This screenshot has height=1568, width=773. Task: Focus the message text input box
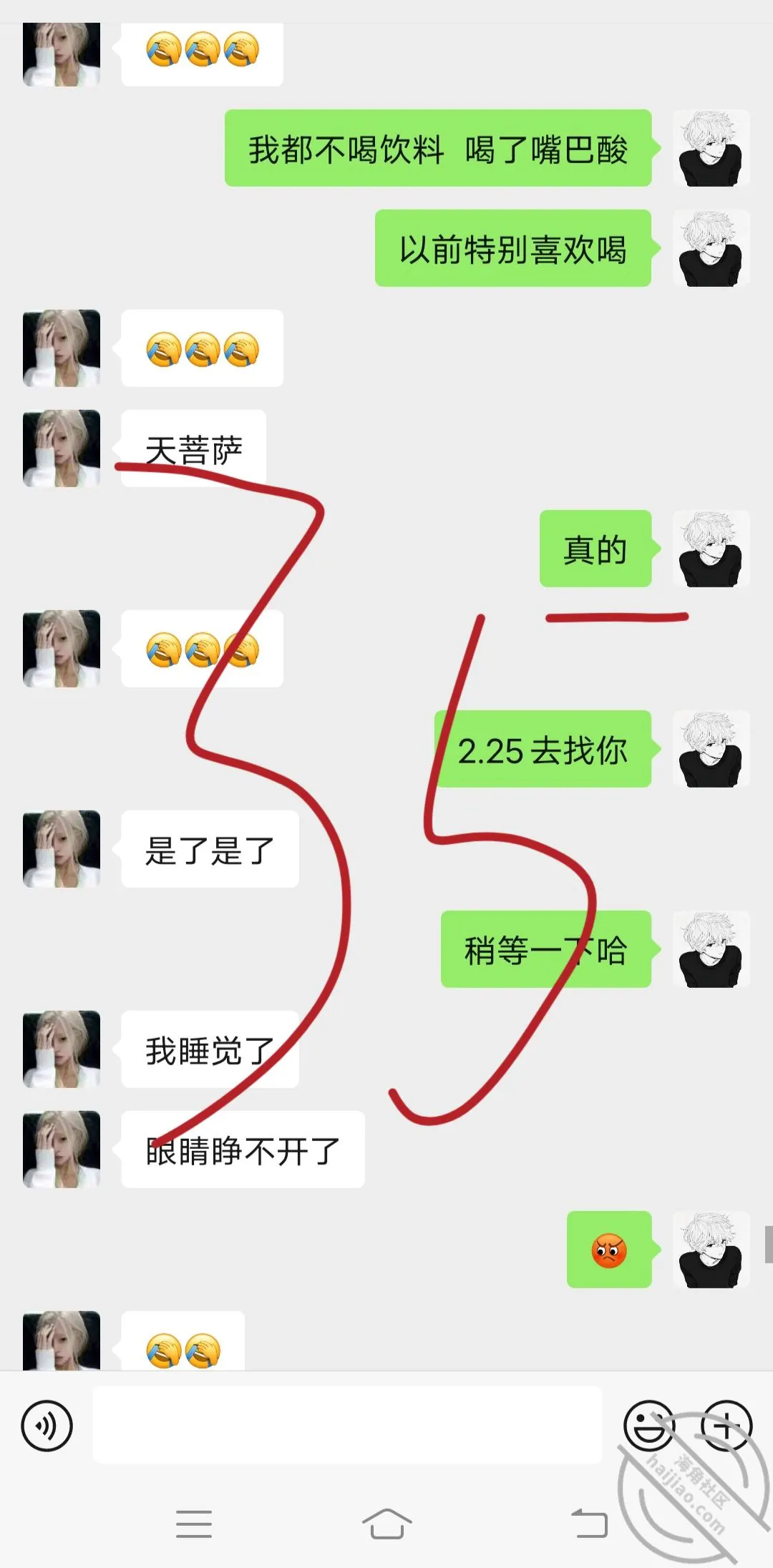coord(348,1425)
